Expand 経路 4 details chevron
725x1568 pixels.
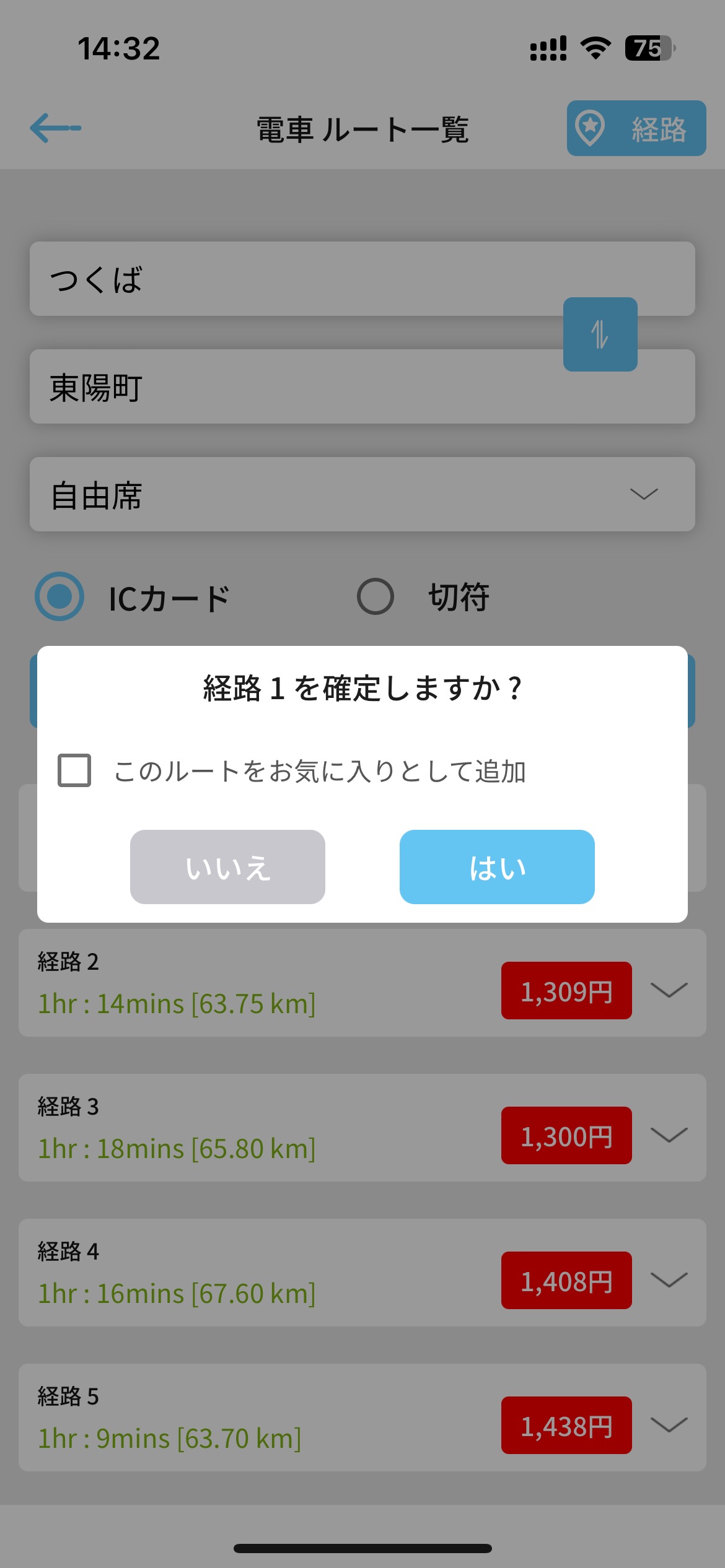pos(669,1279)
